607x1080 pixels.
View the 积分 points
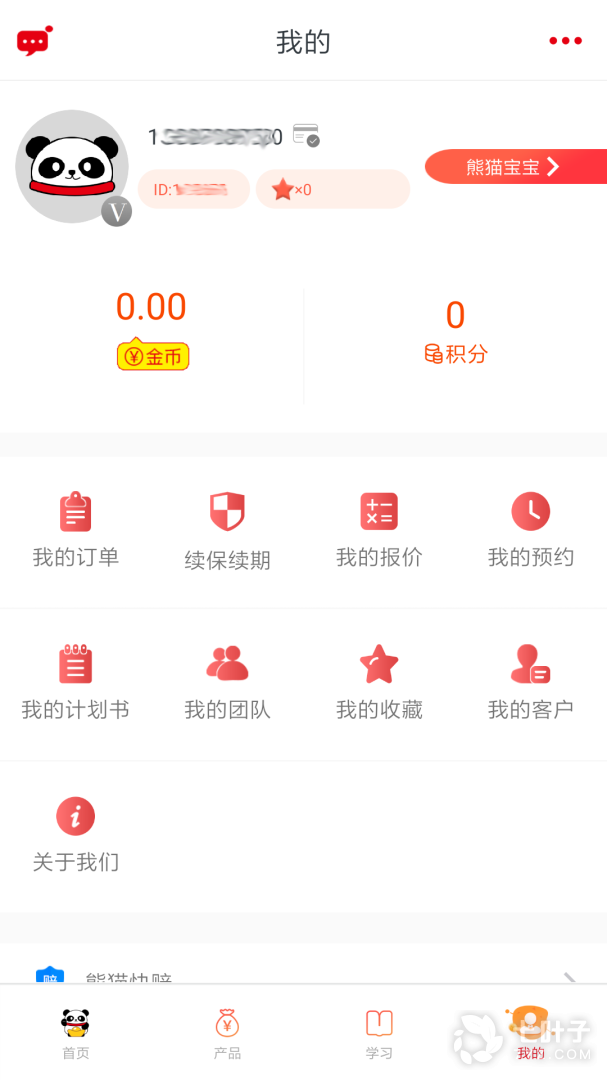[455, 330]
